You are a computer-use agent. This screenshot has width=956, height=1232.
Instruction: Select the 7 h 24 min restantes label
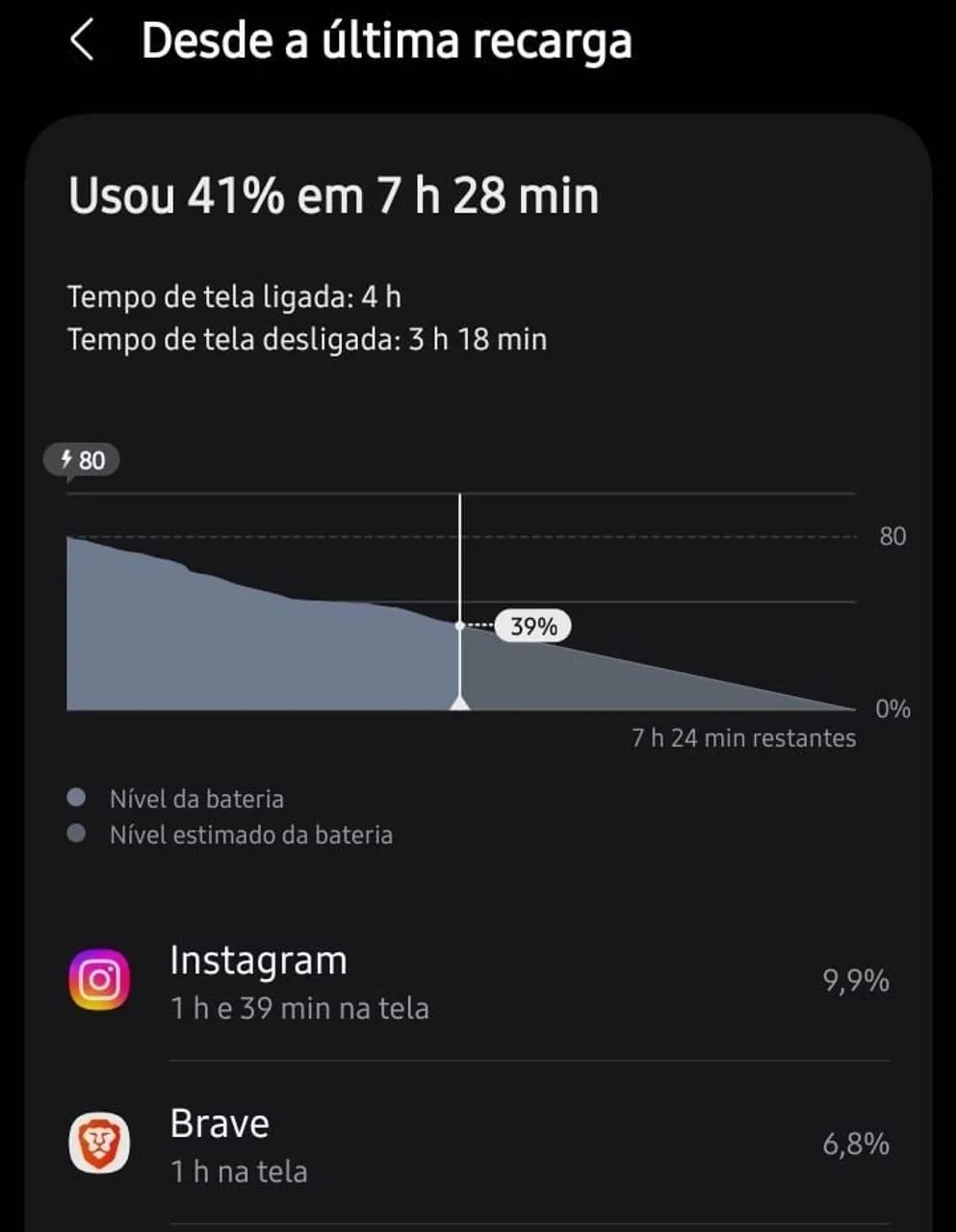pos(742,737)
